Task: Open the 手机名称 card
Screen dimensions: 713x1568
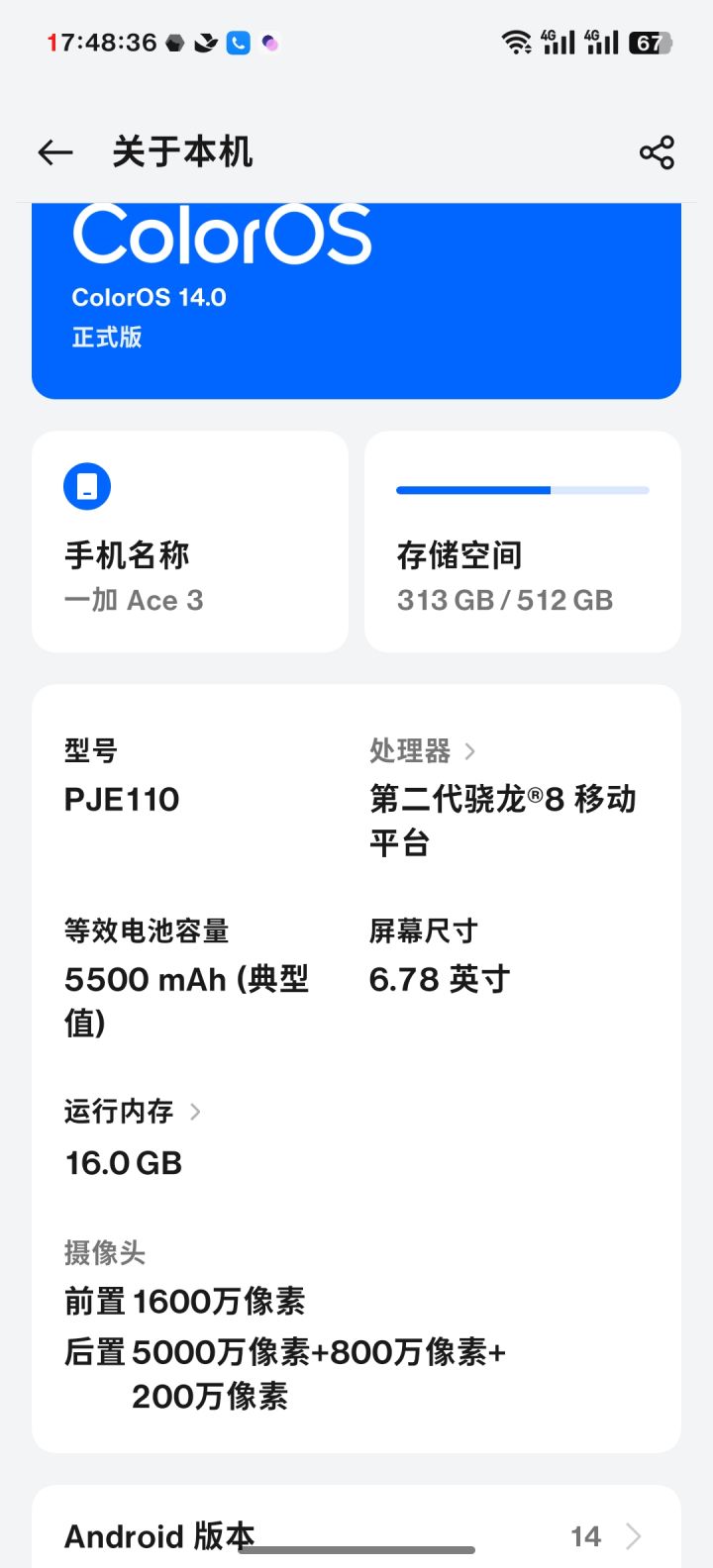Action: 190,541
